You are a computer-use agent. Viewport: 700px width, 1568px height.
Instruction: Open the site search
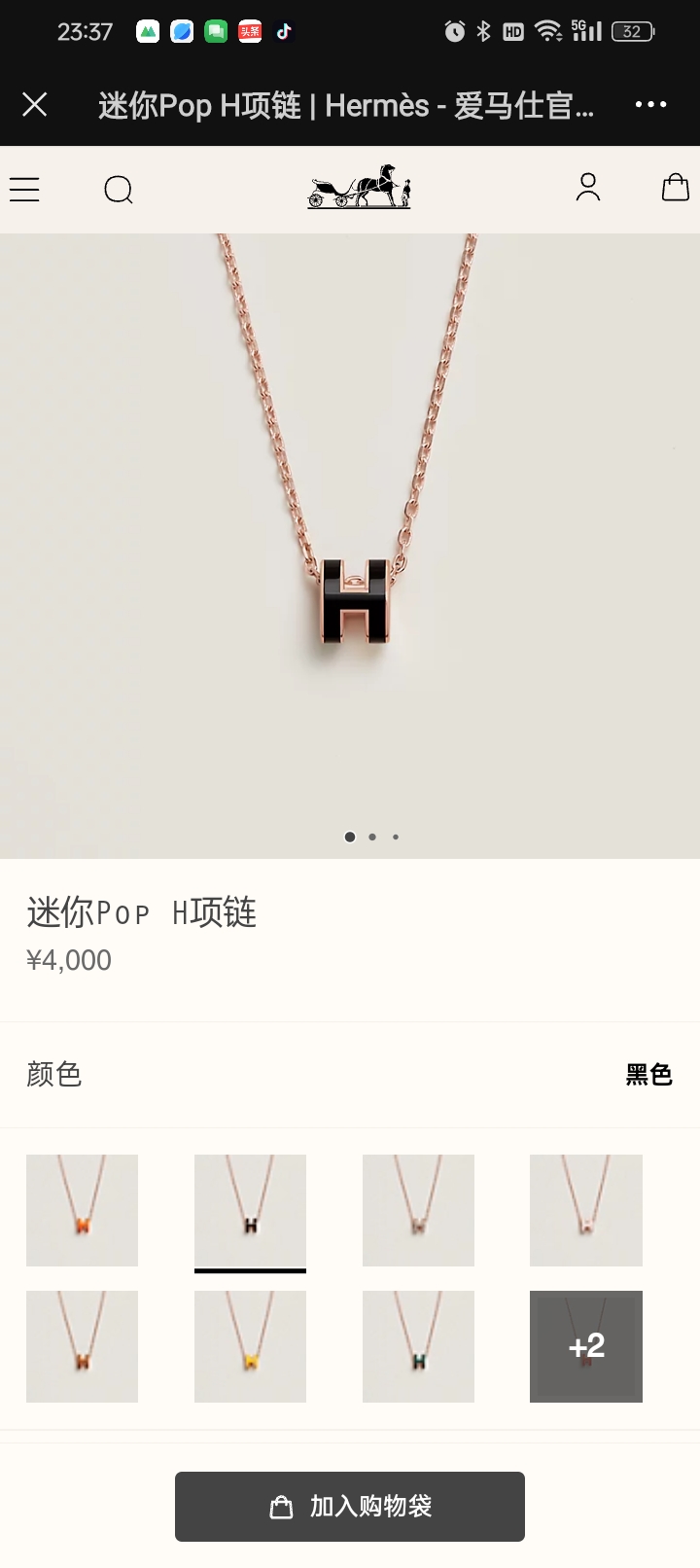(x=119, y=189)
